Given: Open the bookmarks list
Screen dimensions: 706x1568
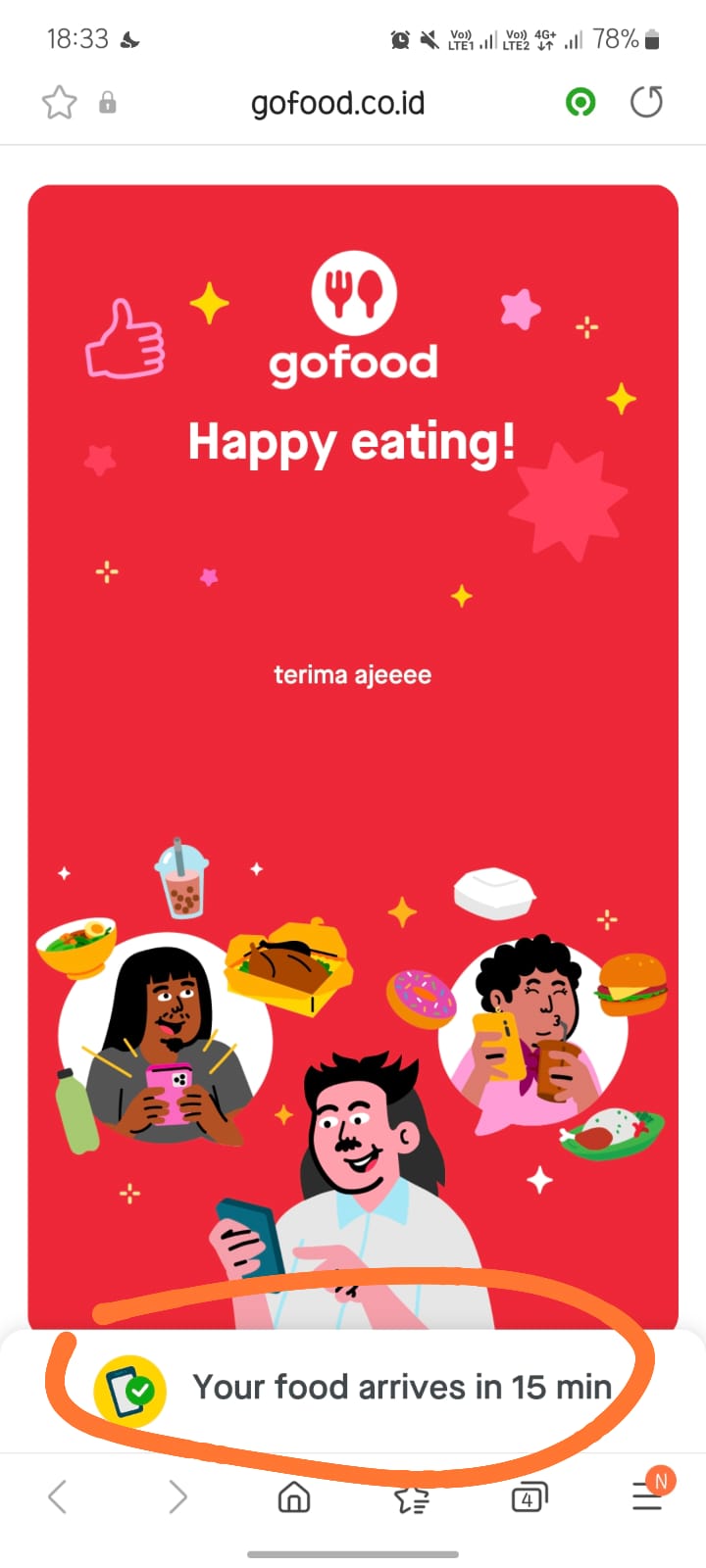Looking at the screenshot, I should click(x=412, y=1498).
